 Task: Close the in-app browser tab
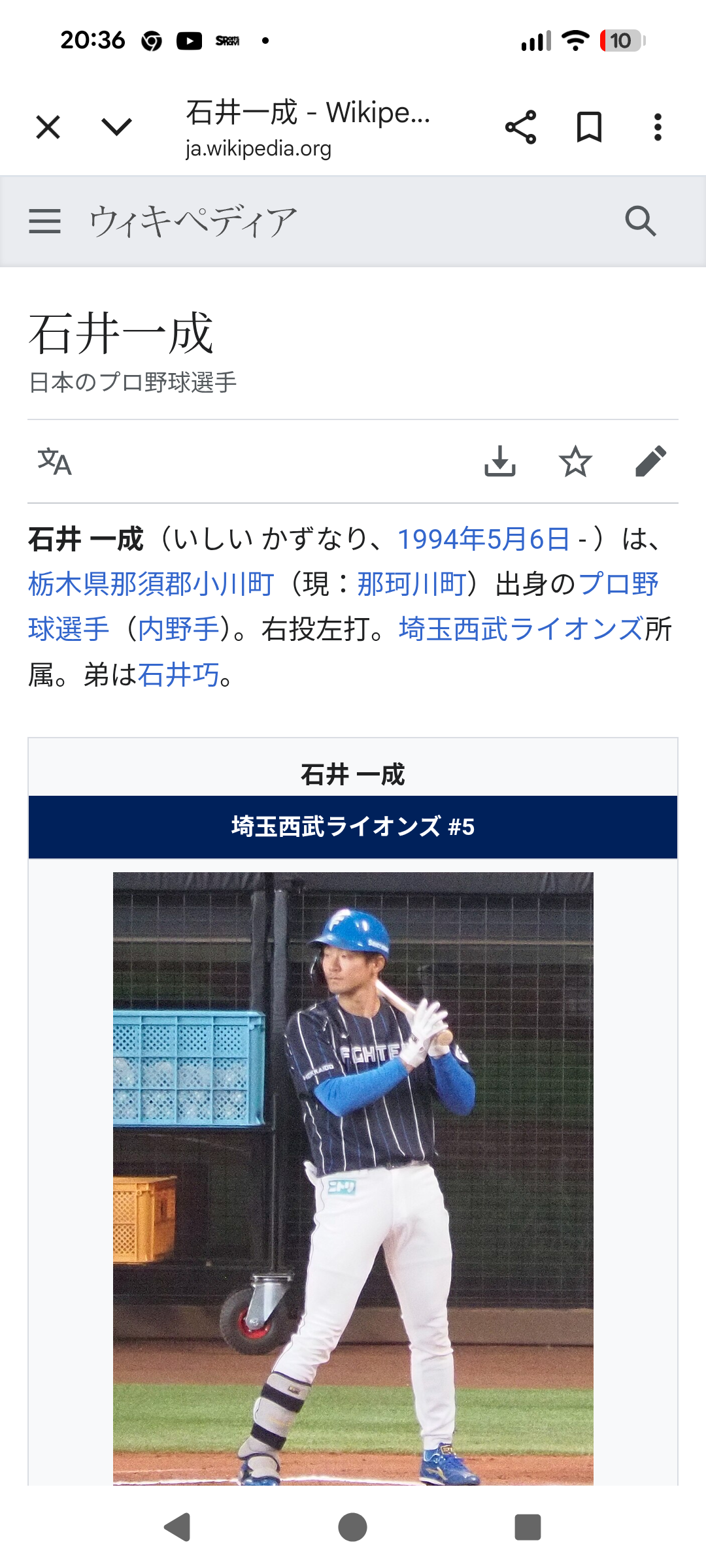coord(48,127)
